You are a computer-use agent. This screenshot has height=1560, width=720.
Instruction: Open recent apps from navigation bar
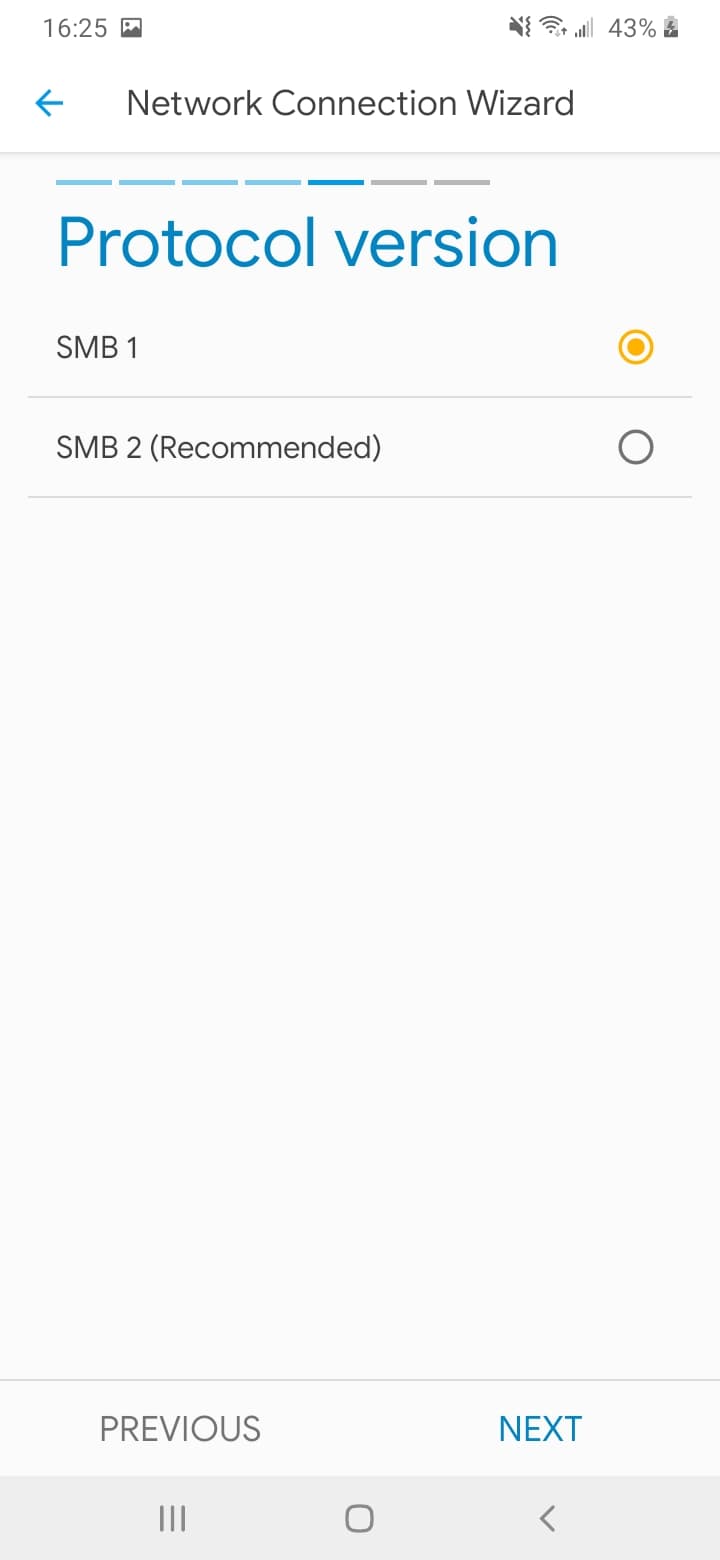click(172, 1519)
